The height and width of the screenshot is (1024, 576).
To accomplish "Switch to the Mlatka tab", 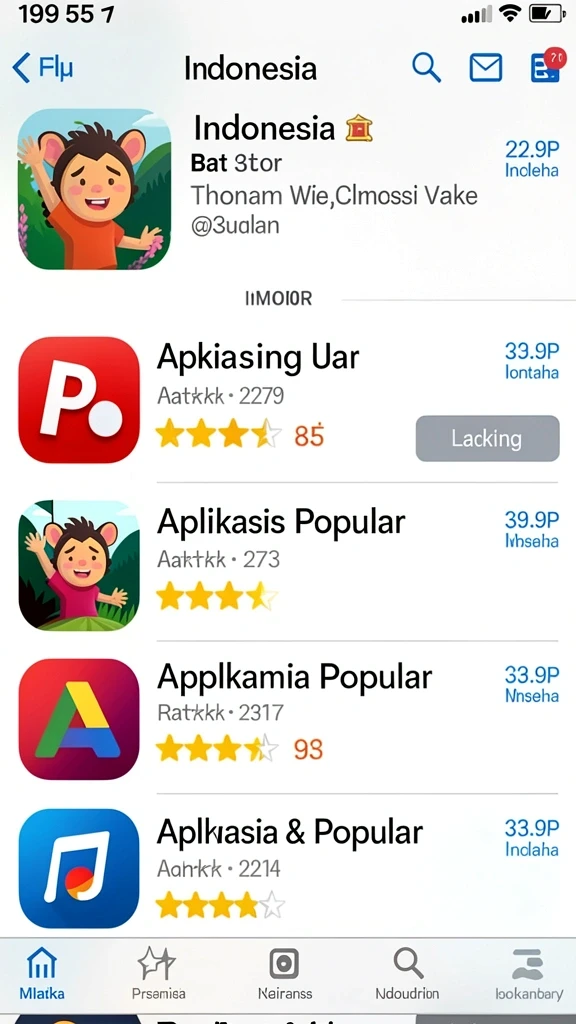I will click(x=42, y=973).
